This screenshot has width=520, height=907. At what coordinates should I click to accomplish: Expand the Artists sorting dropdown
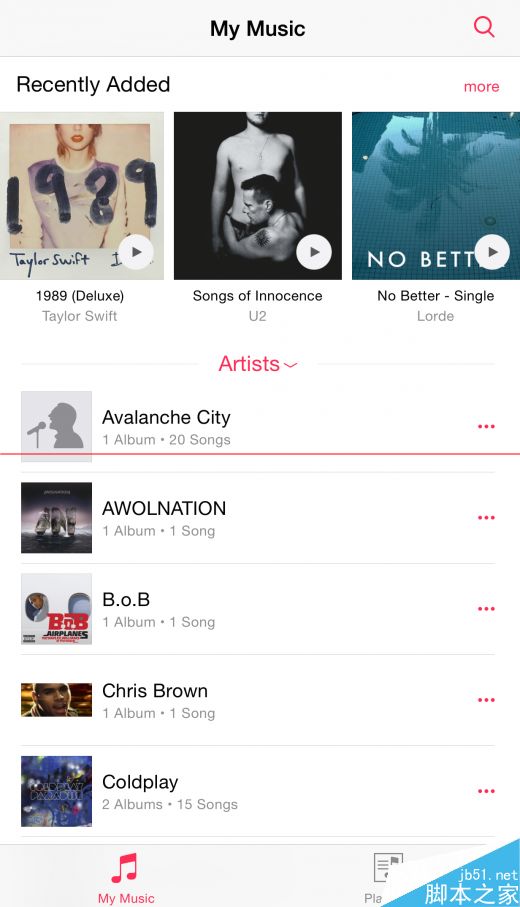click(258, 364)
